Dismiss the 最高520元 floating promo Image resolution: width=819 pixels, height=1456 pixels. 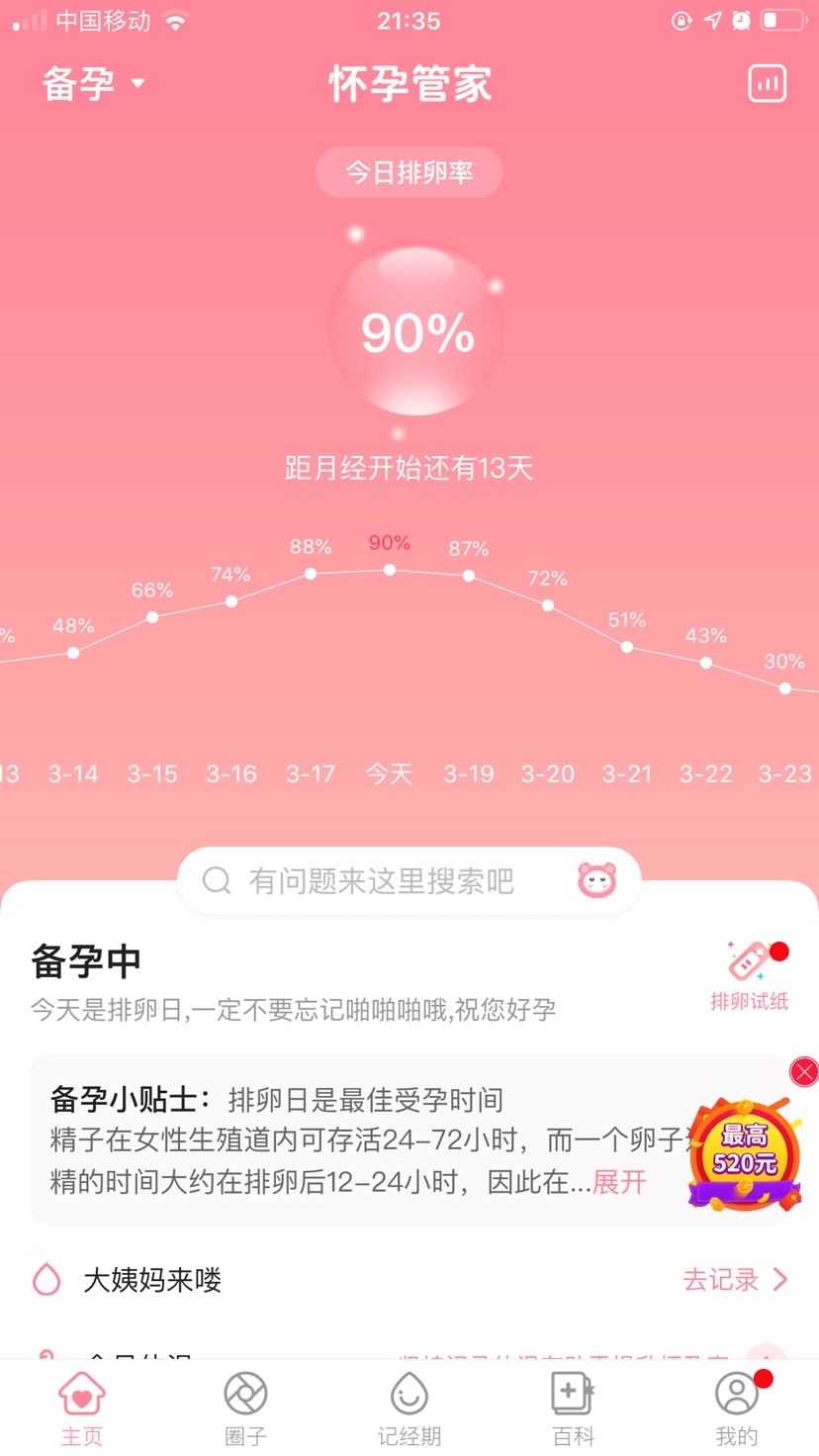pos(803,1071)
